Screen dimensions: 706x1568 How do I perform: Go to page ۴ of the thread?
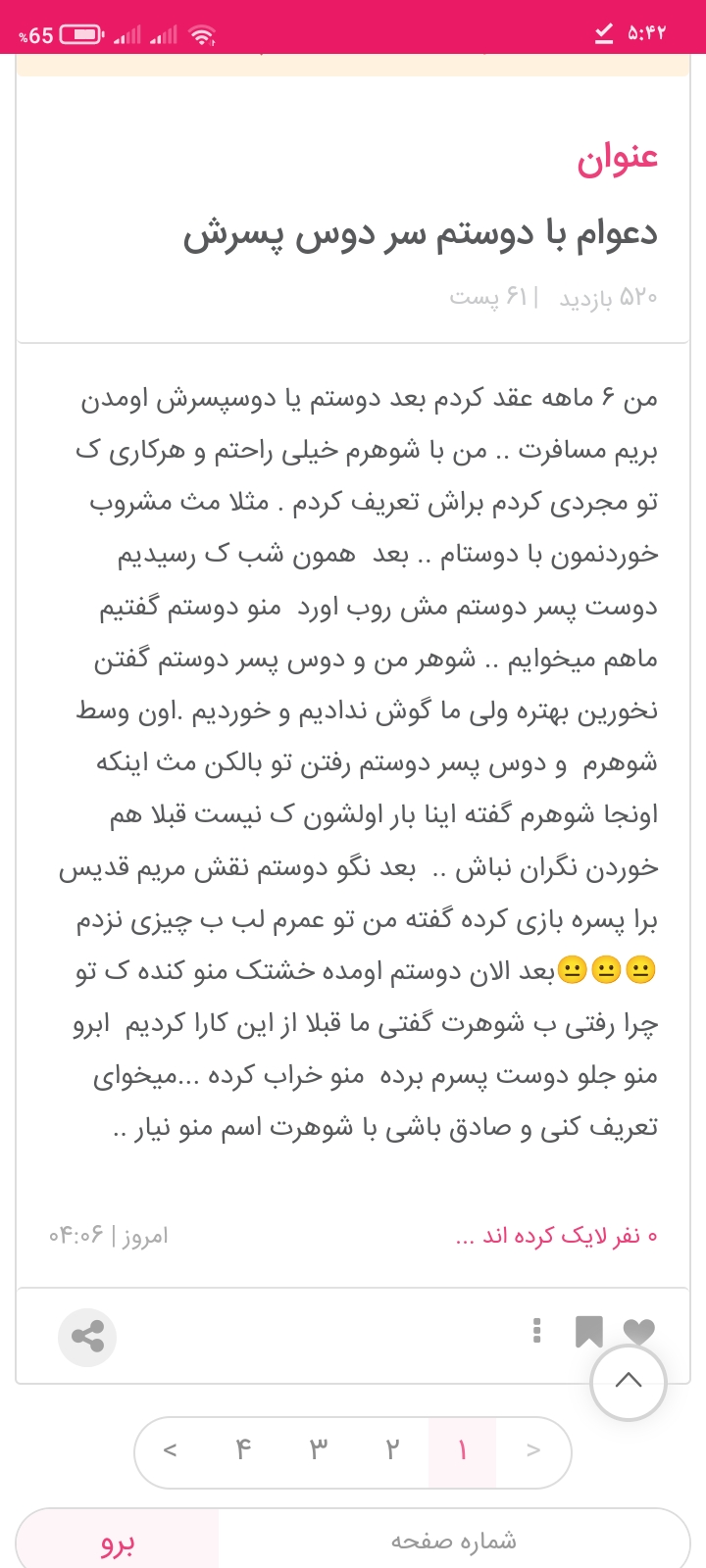tap(244, 1450)
